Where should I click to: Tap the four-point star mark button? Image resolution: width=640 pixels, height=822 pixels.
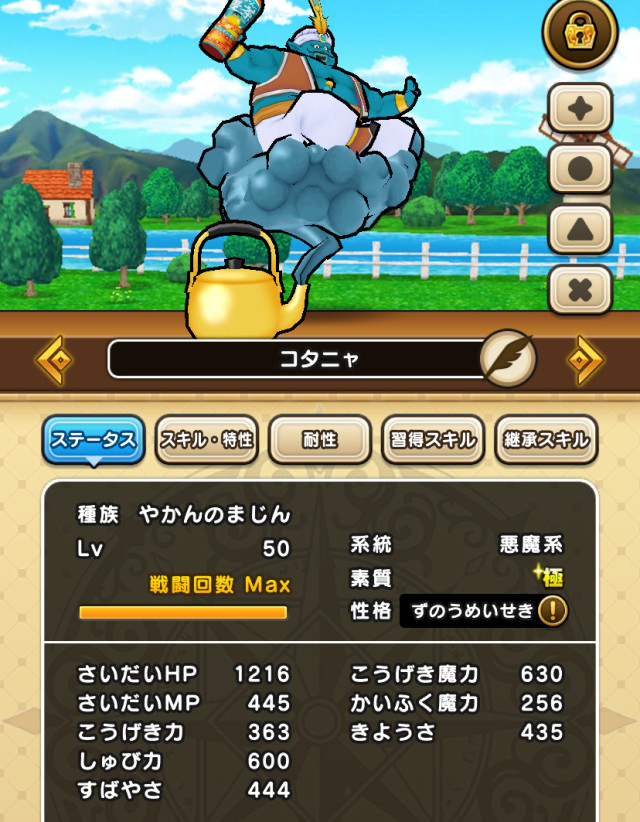pyautogui.click(x=580, y=108)
